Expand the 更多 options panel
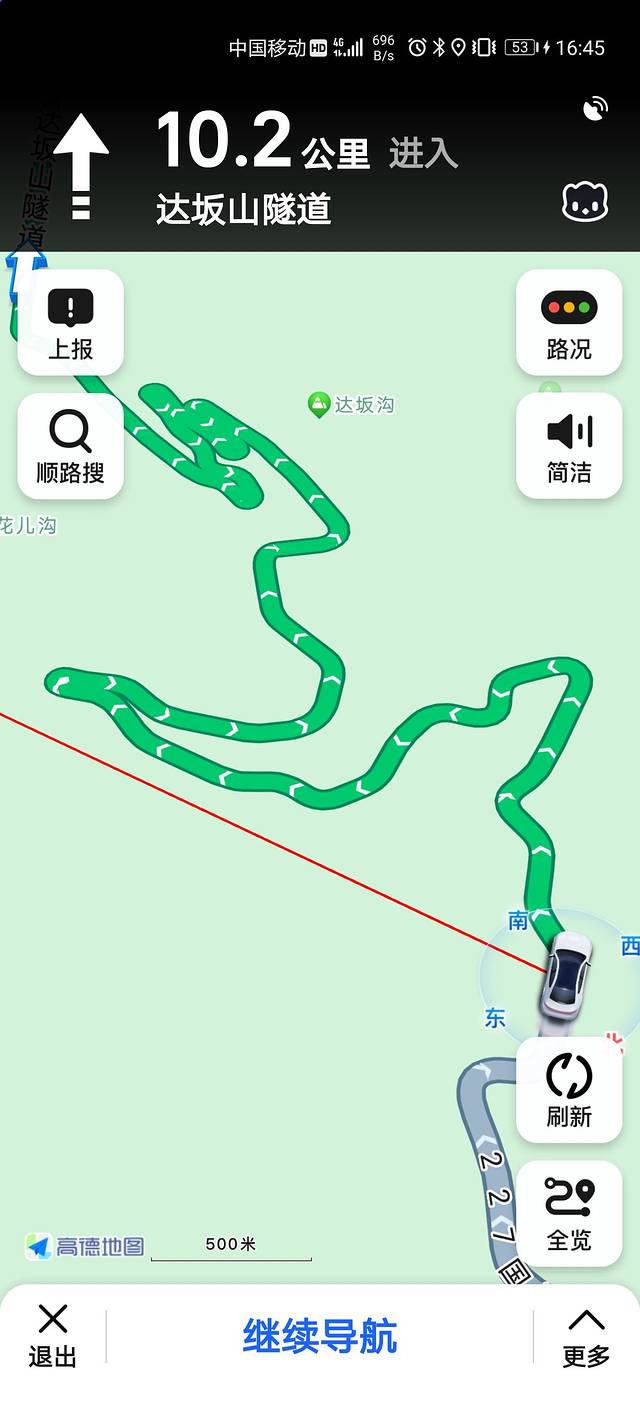 pyautogui.click(x=586, y=1336)
